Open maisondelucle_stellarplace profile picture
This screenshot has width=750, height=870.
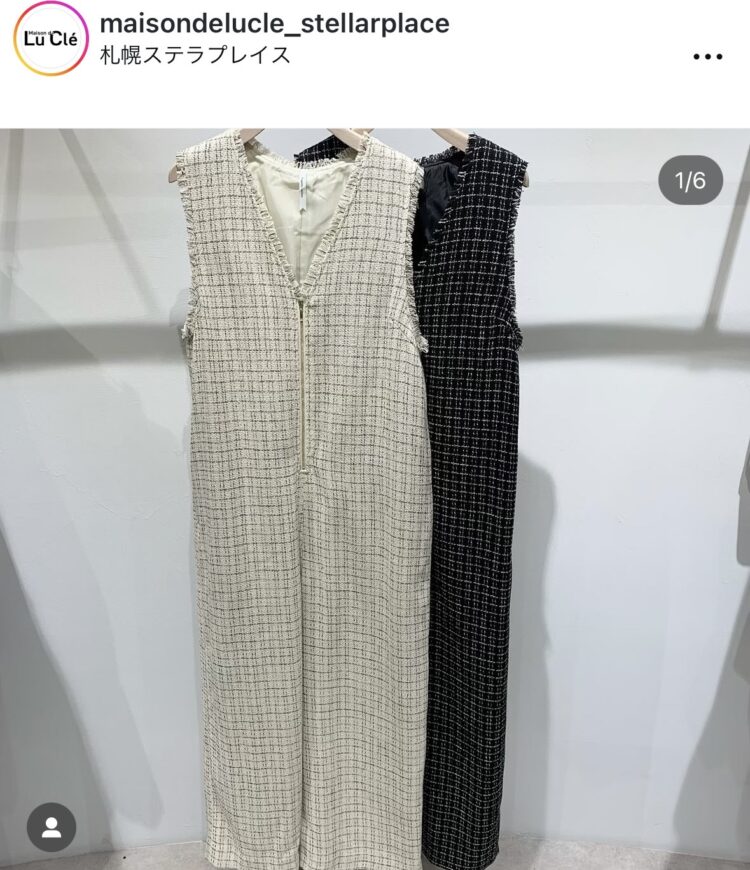tap(50, 39)
